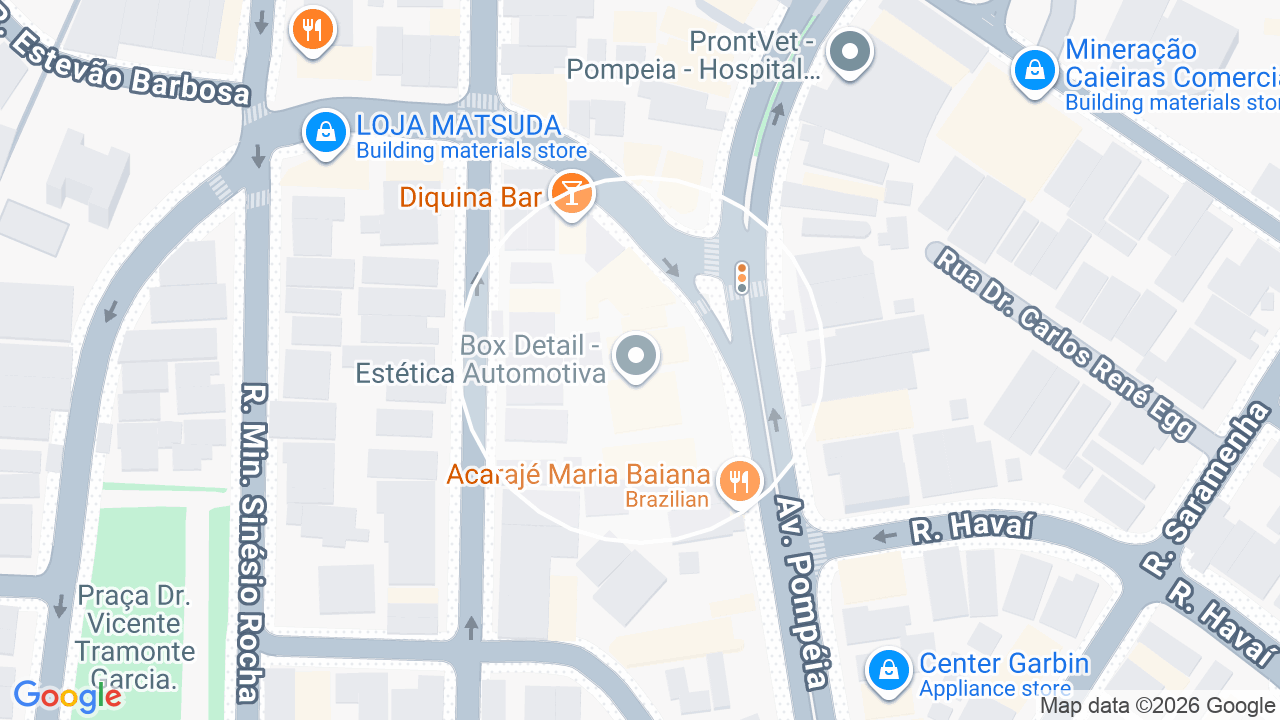Select Box Detail Estética Automotiva marker
This screenshot has width=1280, height=720.
coord(636,356)
